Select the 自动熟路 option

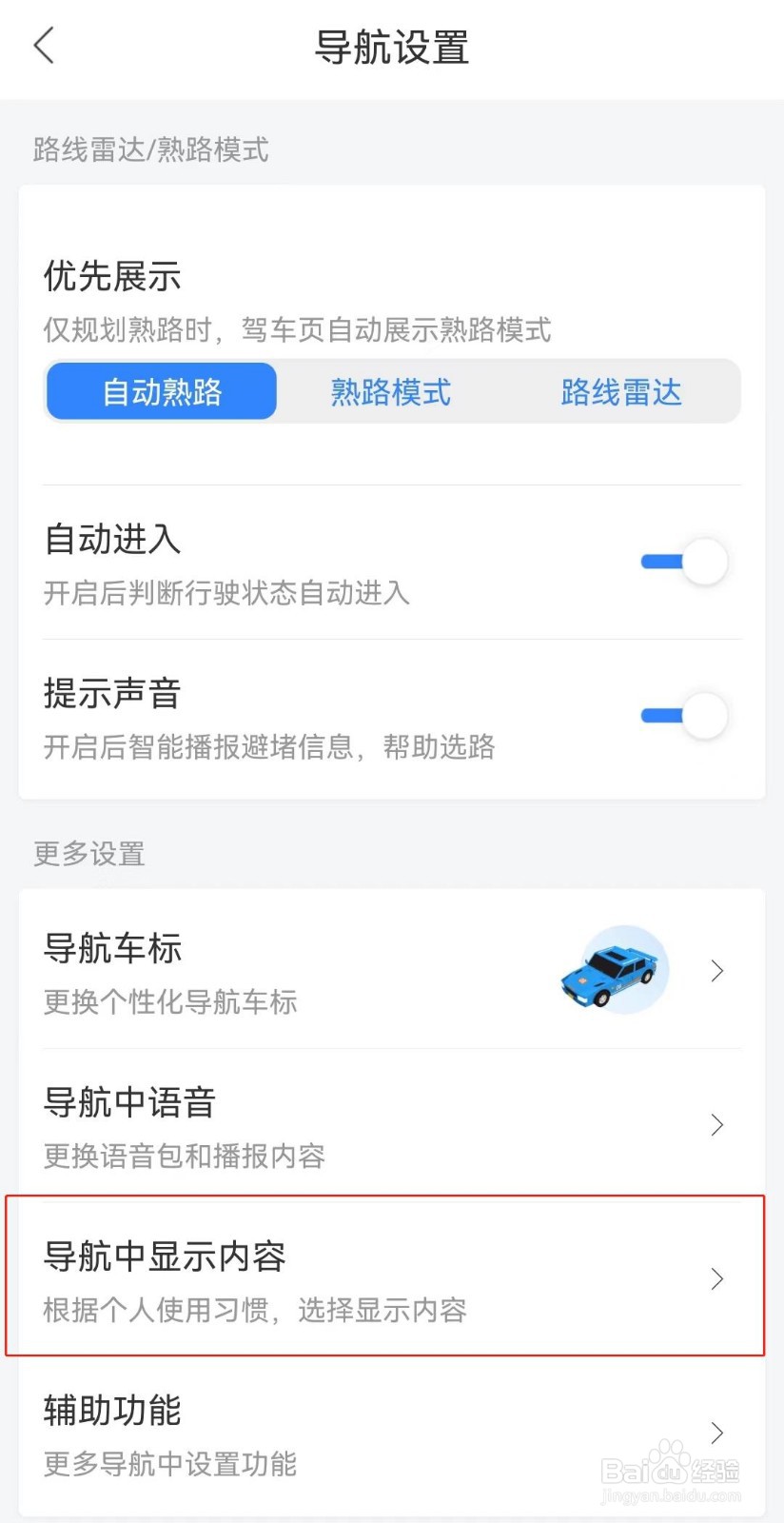coord(162,391)
